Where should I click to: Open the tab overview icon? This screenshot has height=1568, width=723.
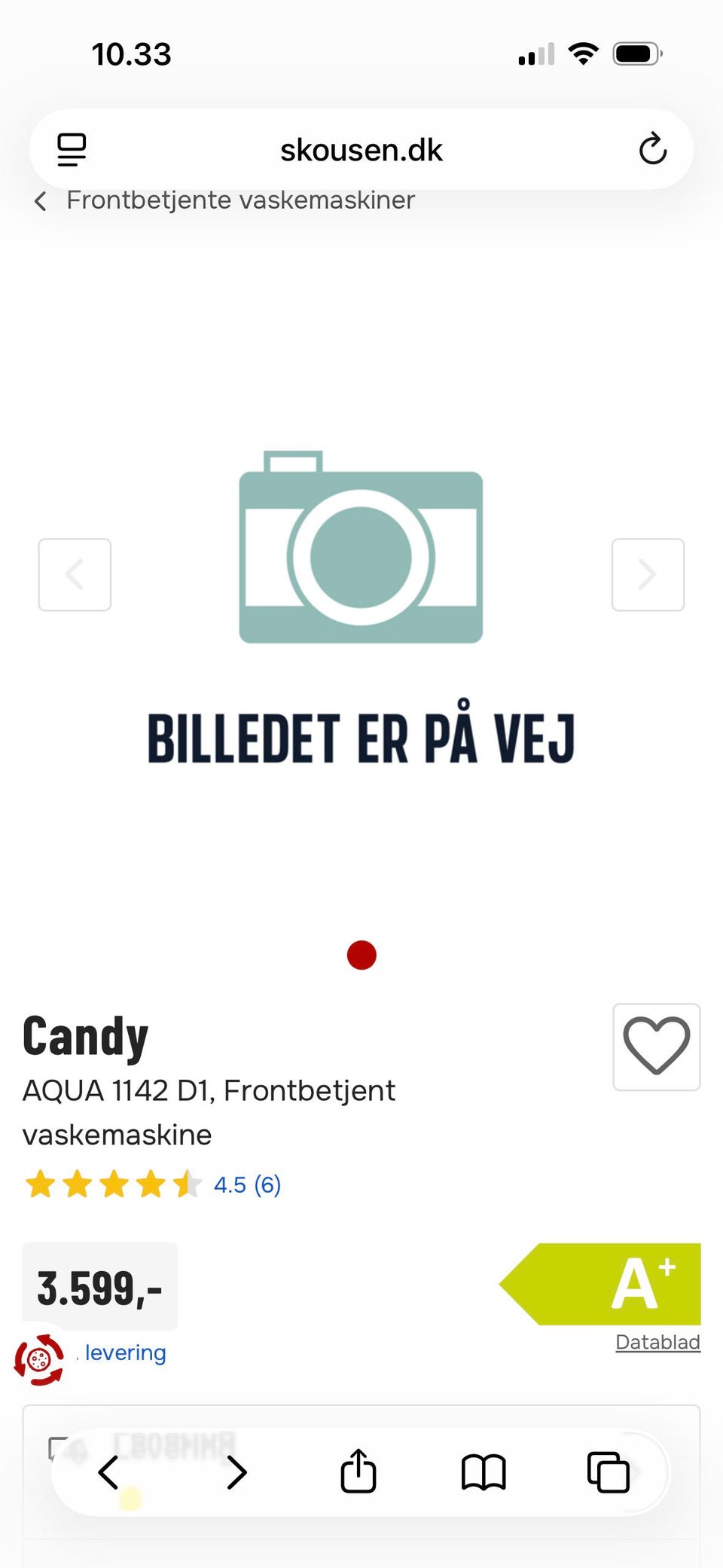click(607, 1472)
